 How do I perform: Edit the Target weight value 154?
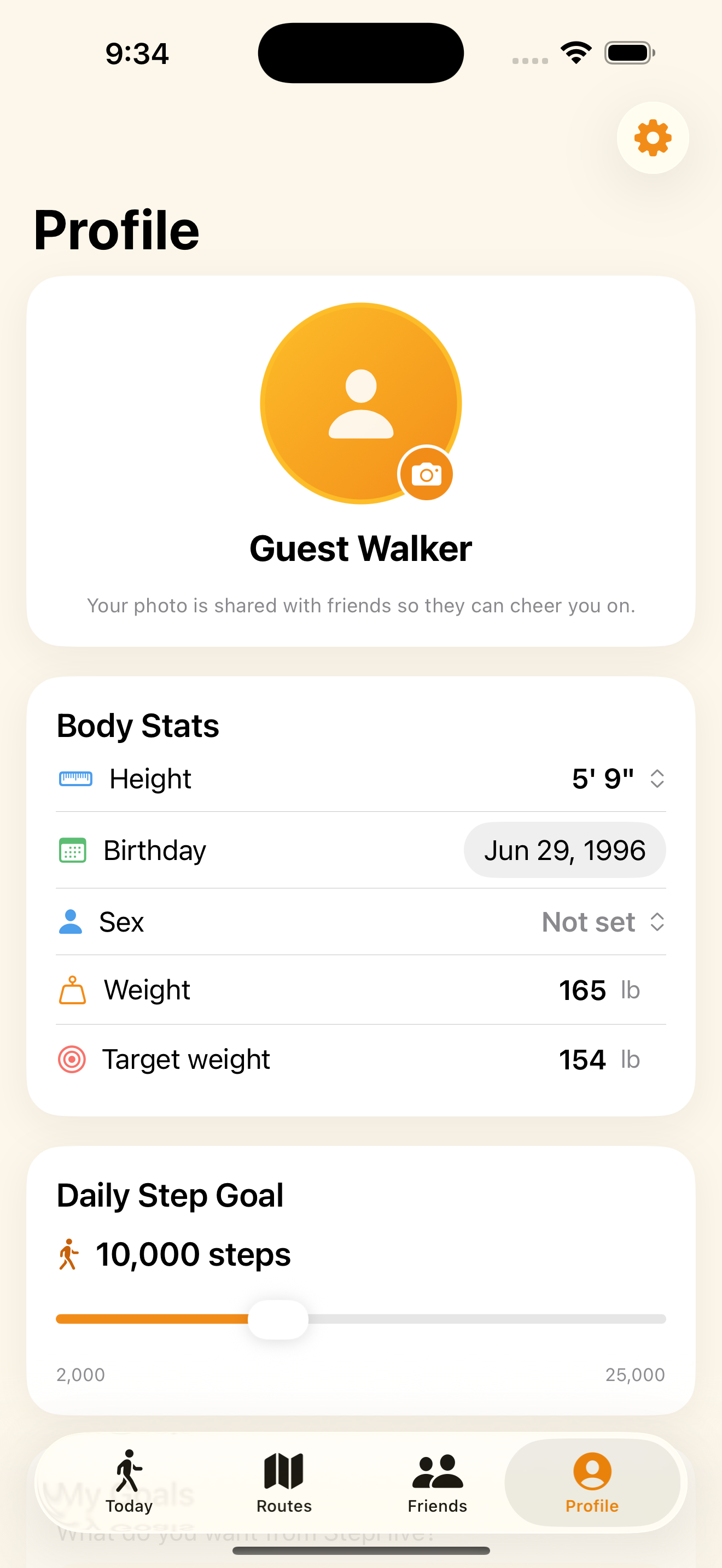point(582,1060)
